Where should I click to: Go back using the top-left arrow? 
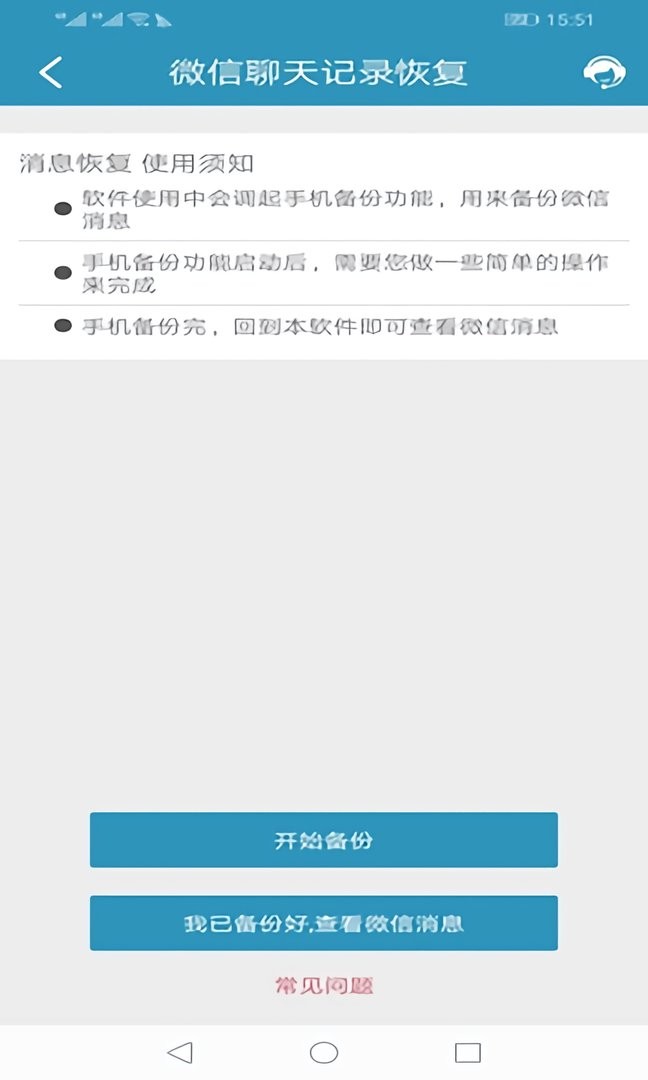[51, 72]
